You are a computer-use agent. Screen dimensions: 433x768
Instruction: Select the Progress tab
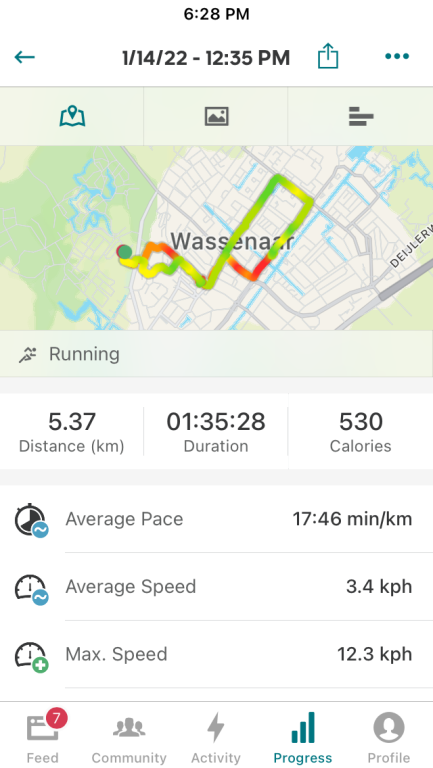coord(303,737)
